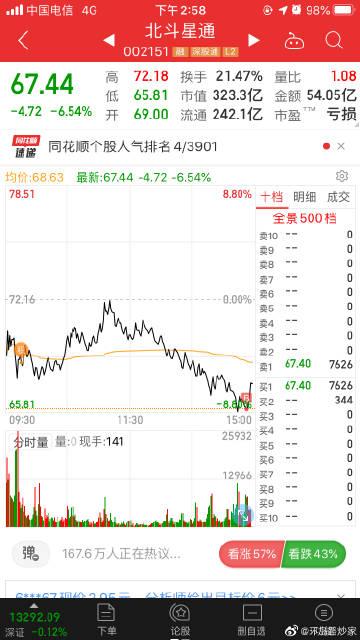
Task: Expand the intraday chart corner icon
Action: pyautogui.click(x=244, y=516)
